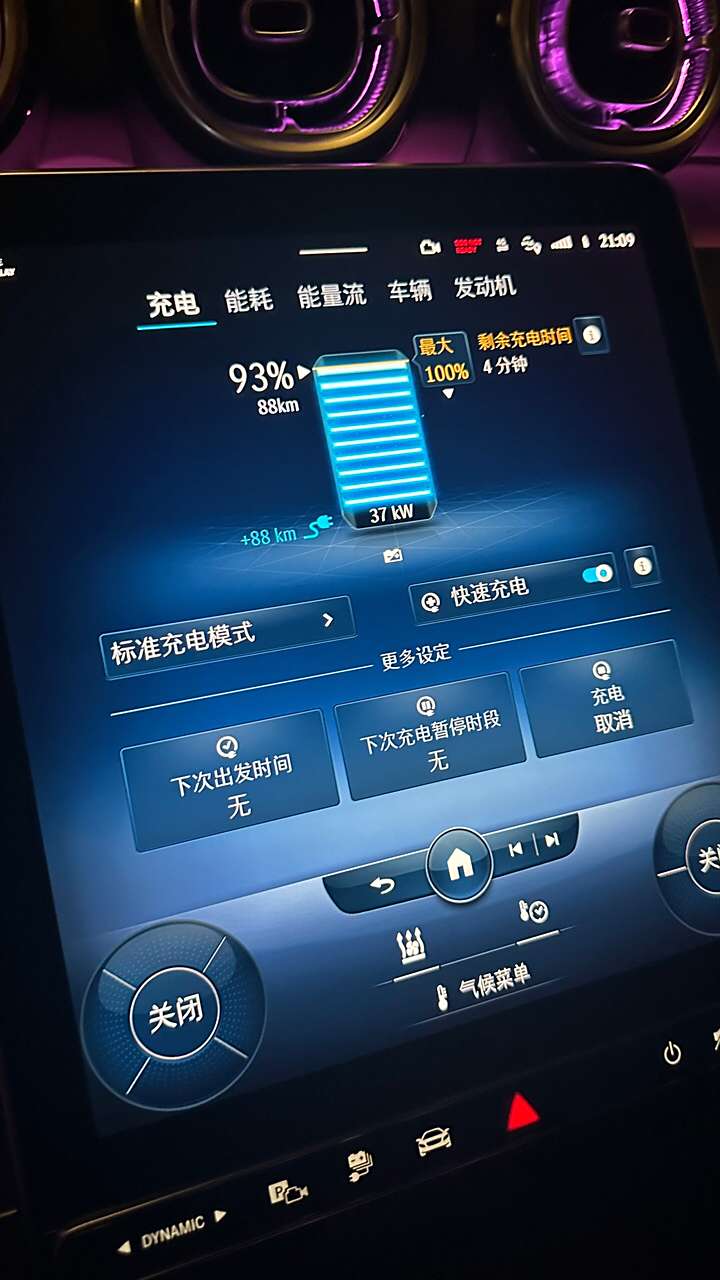Open the 发动机 tab
The width and height of the screenshot is (720, 1280).
pyautogui.click(x=485, y=287)
